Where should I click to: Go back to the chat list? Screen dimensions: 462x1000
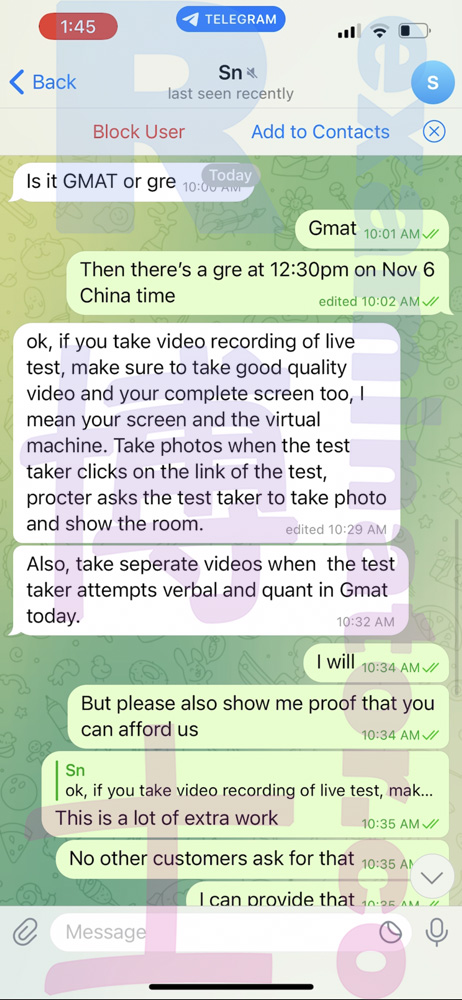pos(43,82)
